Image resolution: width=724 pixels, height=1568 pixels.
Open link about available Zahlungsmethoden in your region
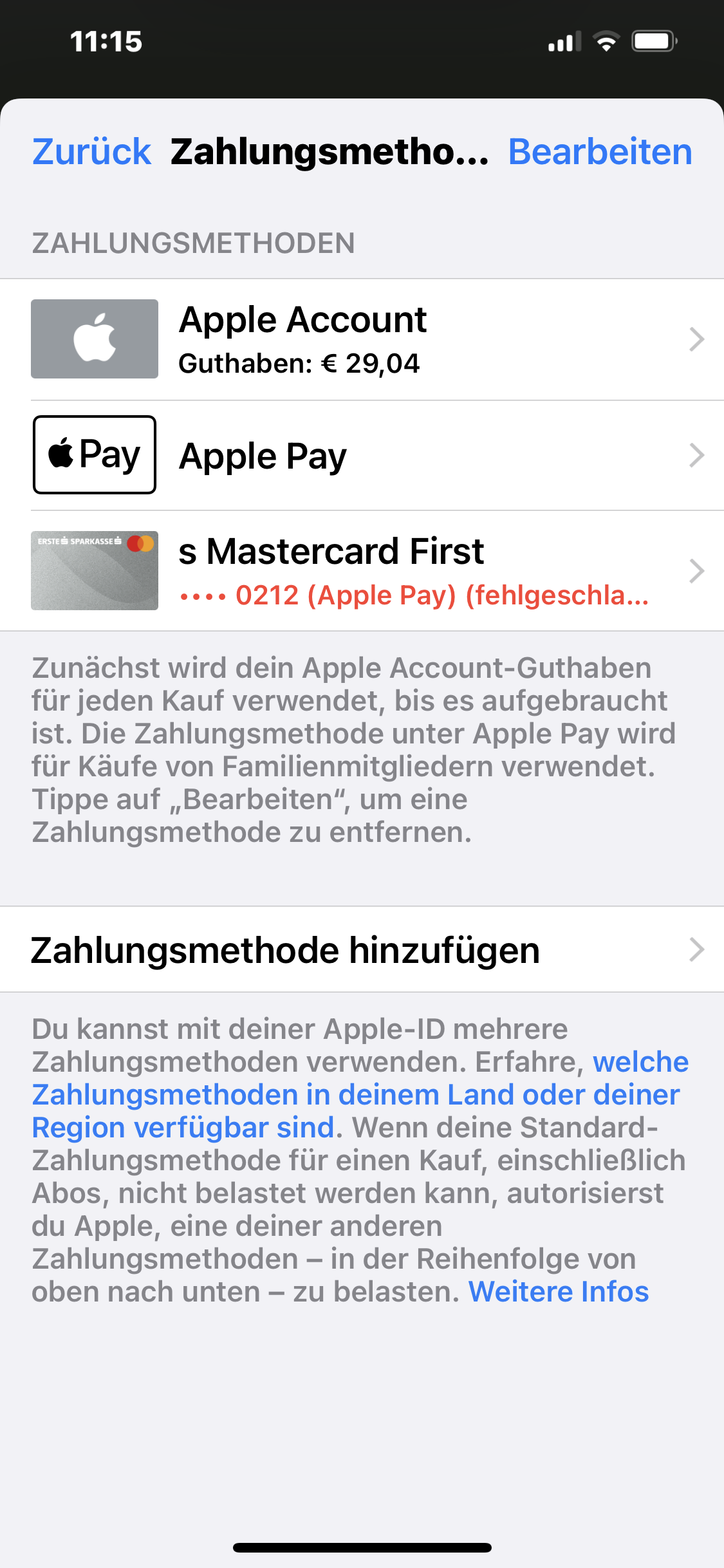pyautogui.click(x=355, y=1095)
